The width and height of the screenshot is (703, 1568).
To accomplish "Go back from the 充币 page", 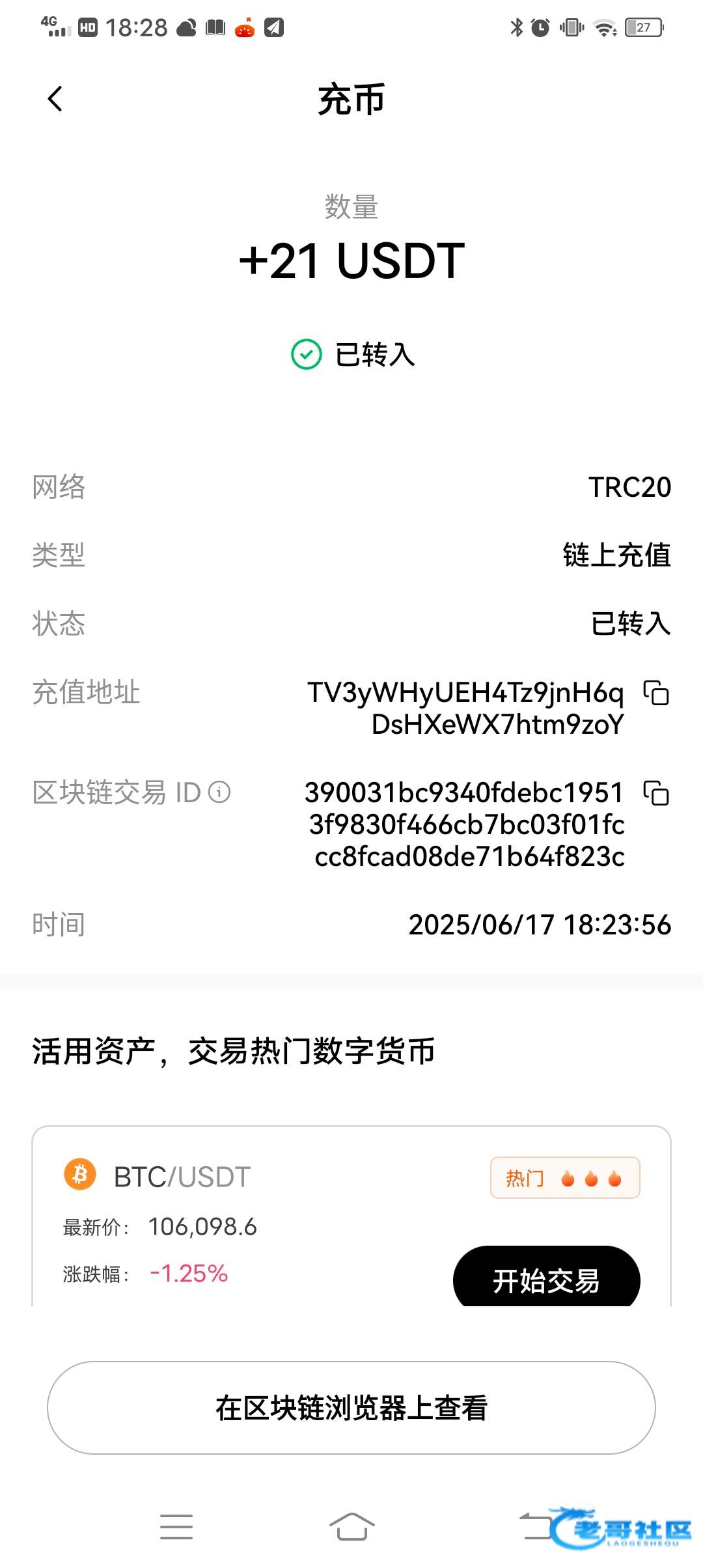I will [55, 99].
